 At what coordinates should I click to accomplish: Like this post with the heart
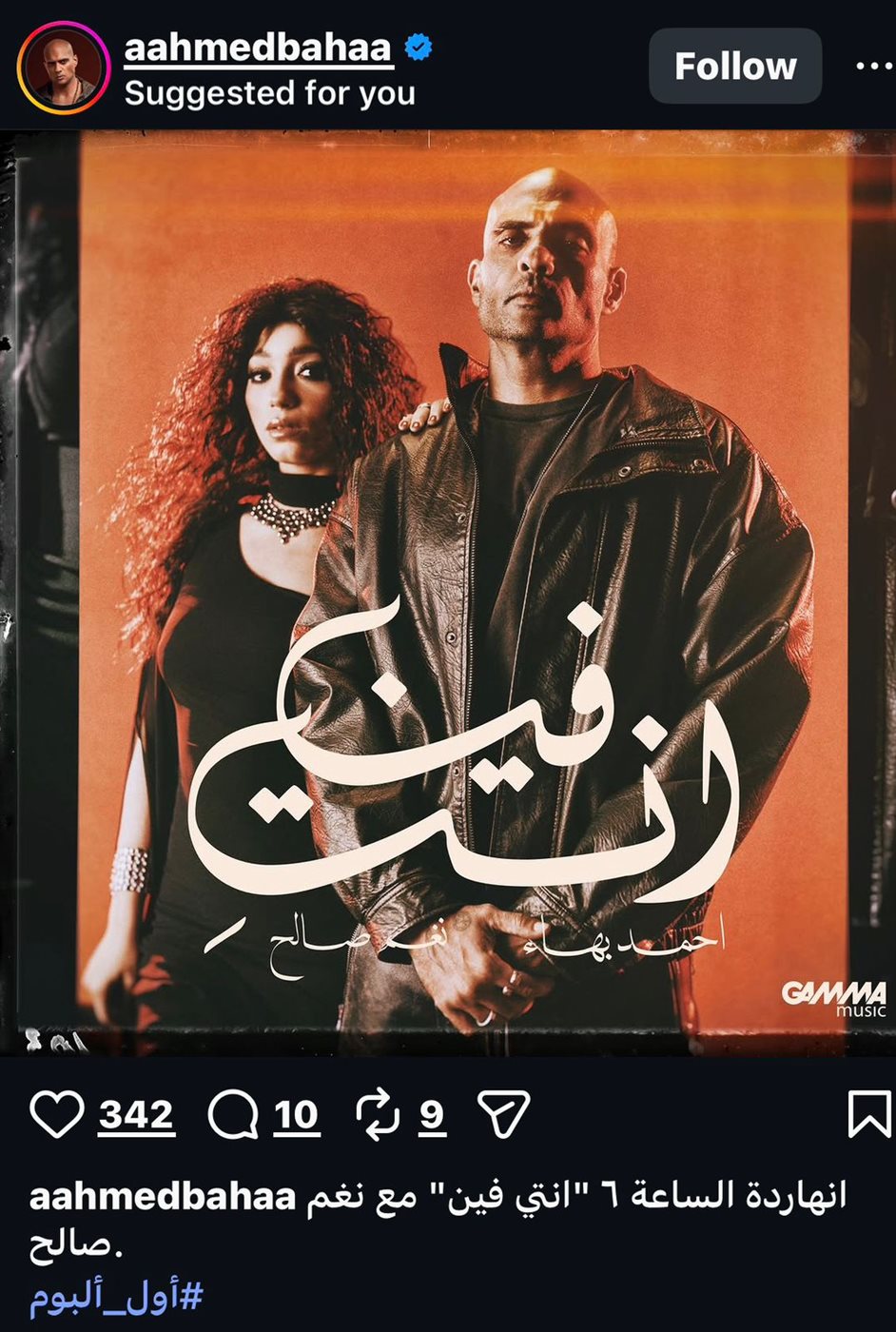click(57, 1114)
